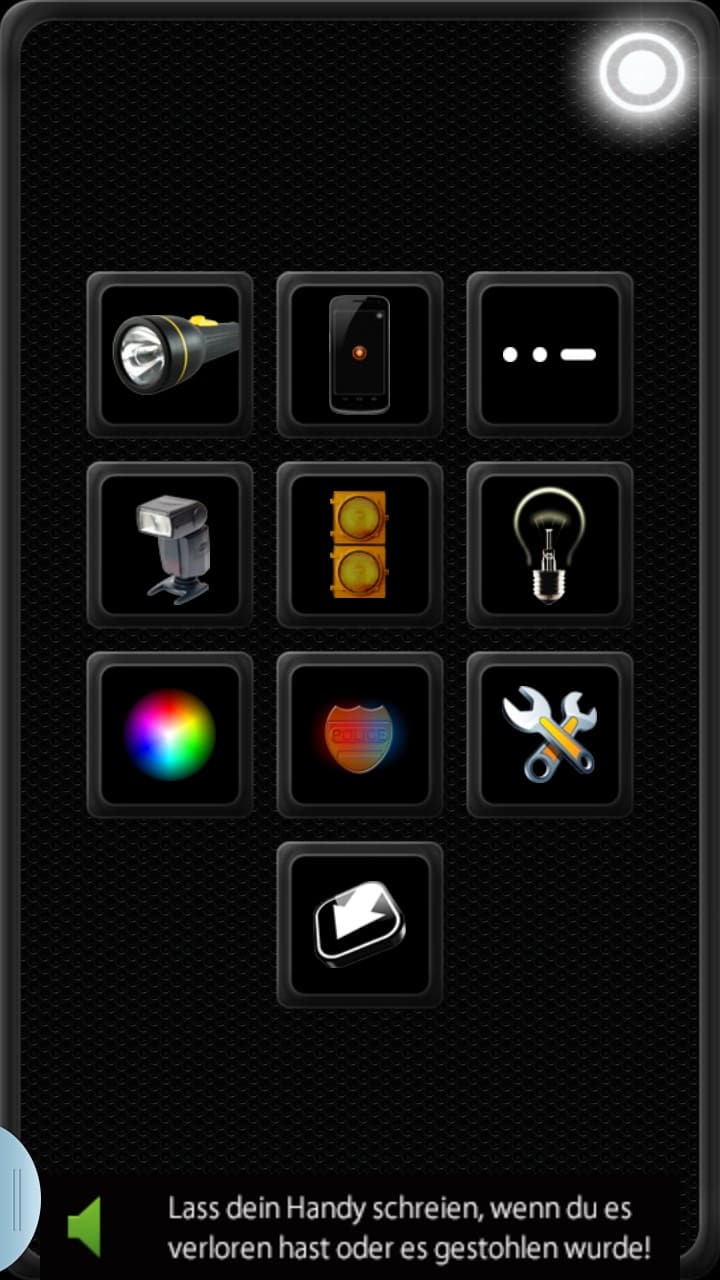Select the flashlight mode icon
This screenshot has width=720, height=1280.
[x=170, y=355]
